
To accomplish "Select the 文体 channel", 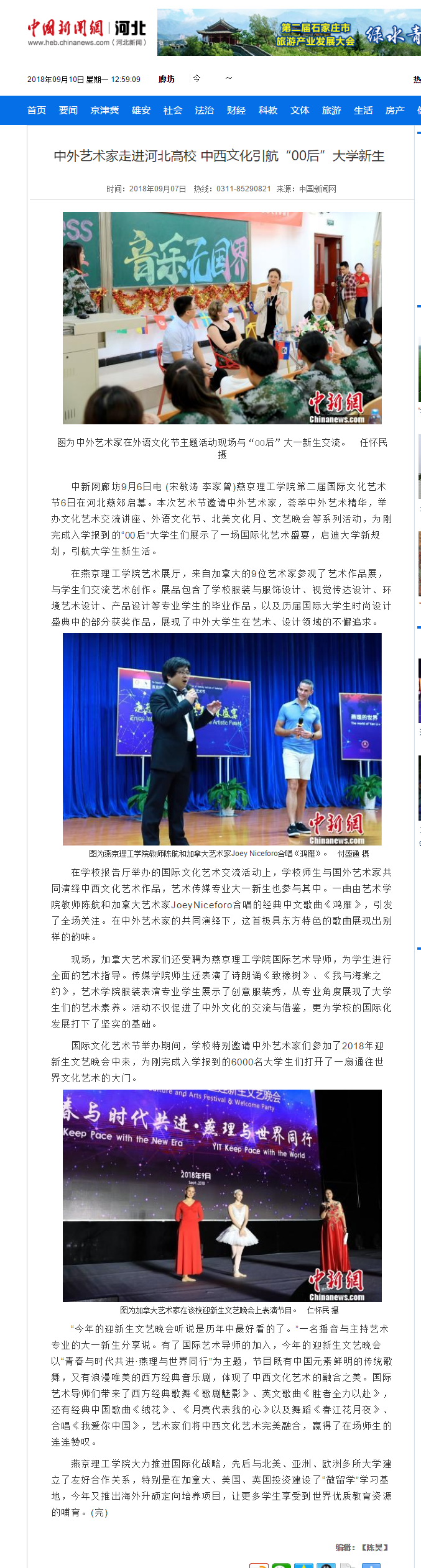I will (x=300, y=111).
